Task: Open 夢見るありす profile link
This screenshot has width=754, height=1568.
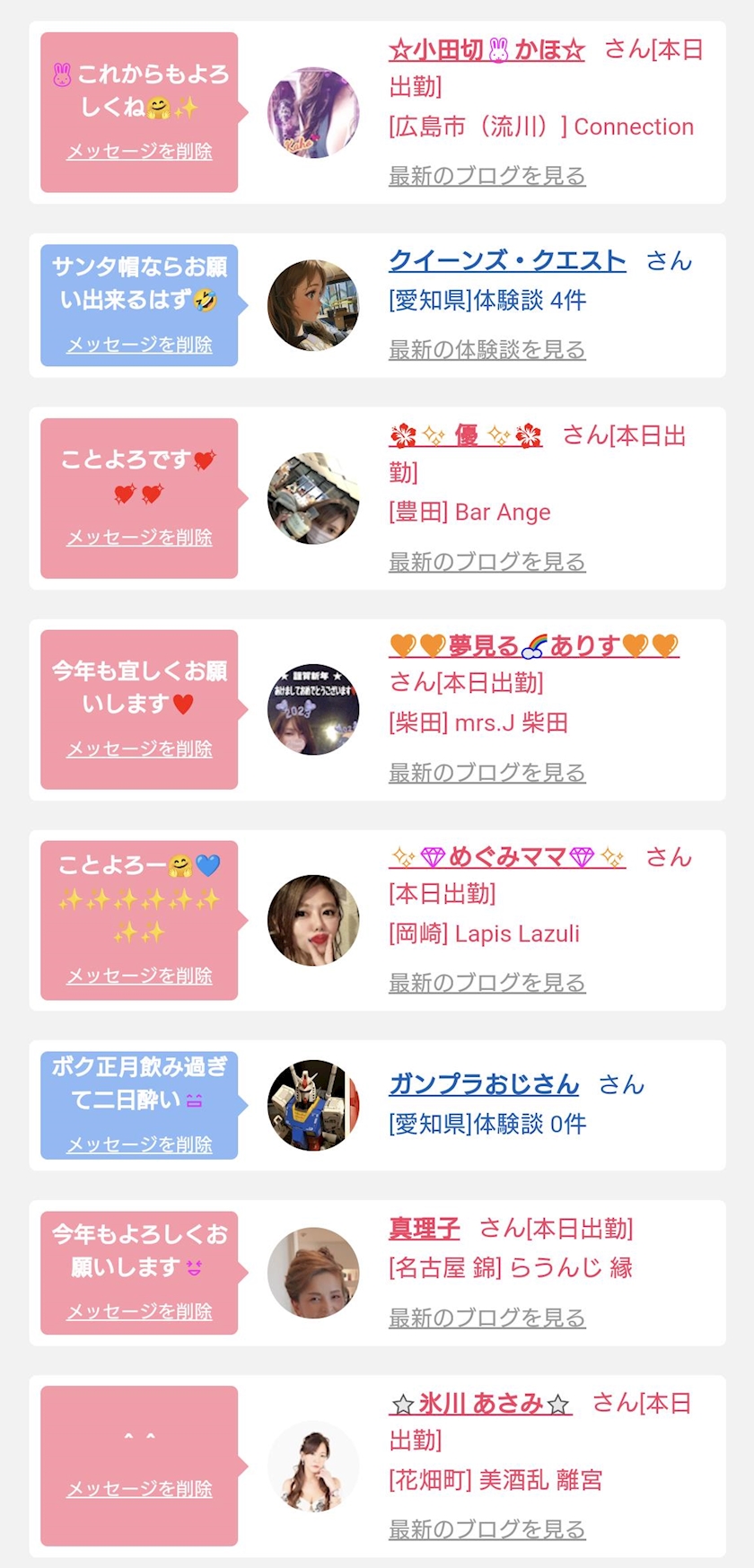Action: click(x=534, y=645)
